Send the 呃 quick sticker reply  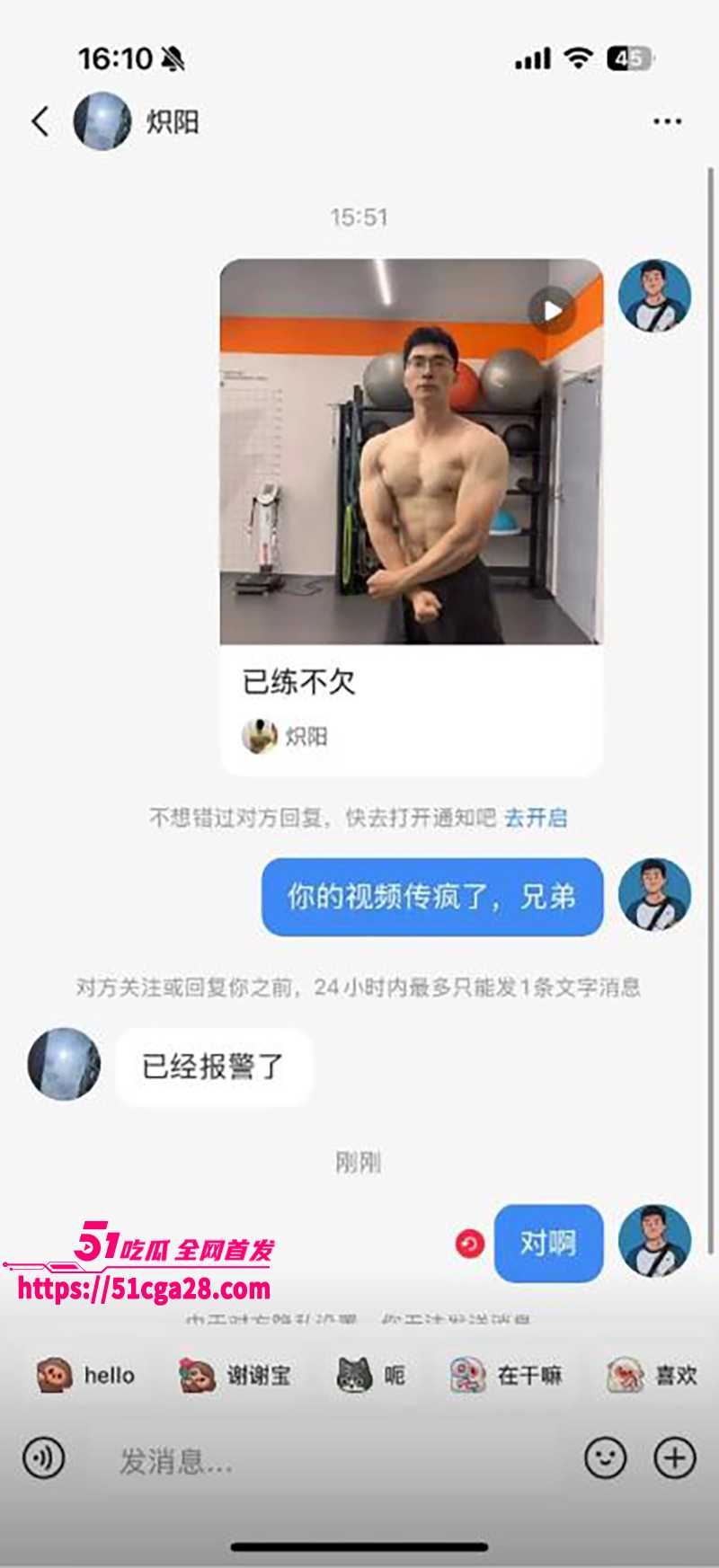[x=371, y=1376]
